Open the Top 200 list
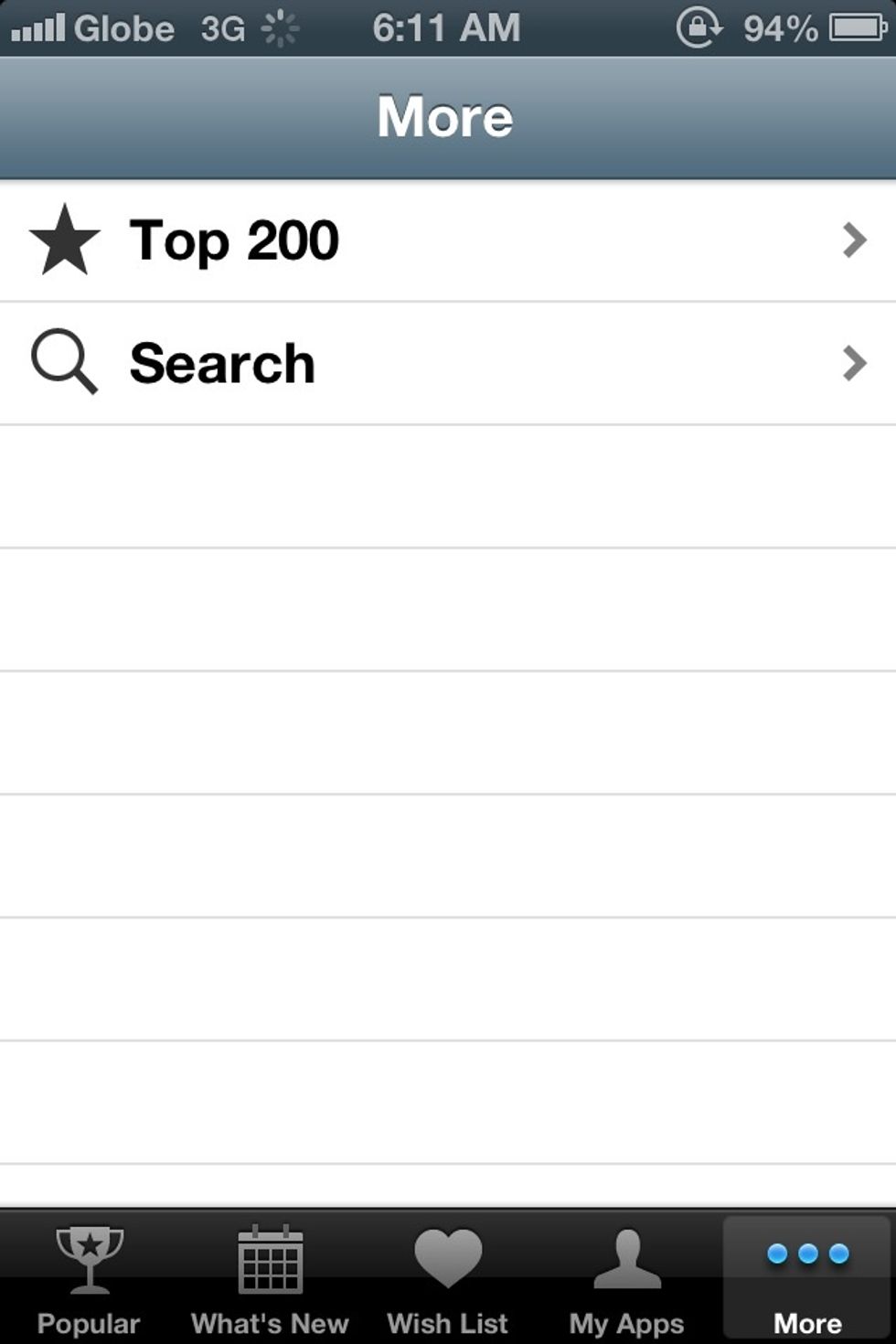 point(366,240)
